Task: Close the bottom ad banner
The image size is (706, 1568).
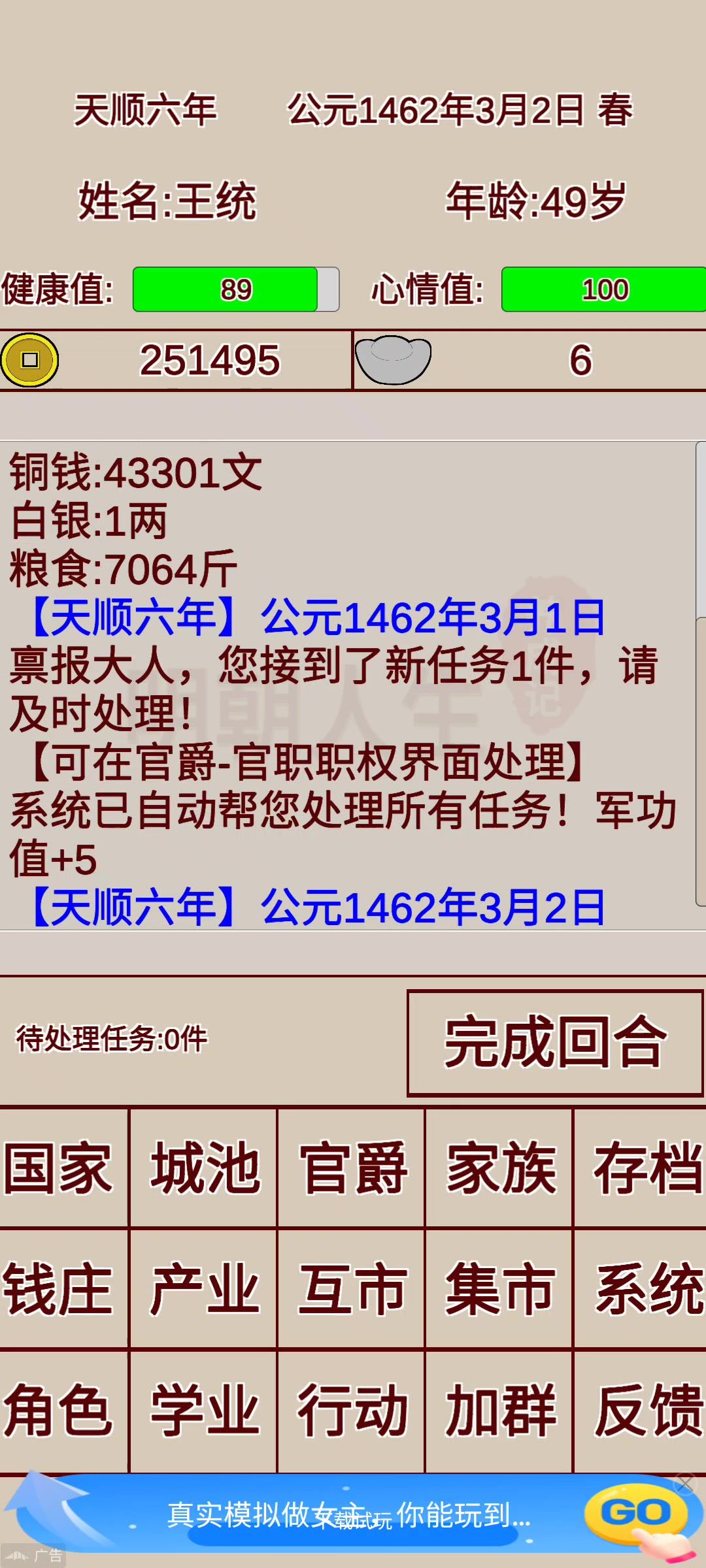Action: [684, 1483]
